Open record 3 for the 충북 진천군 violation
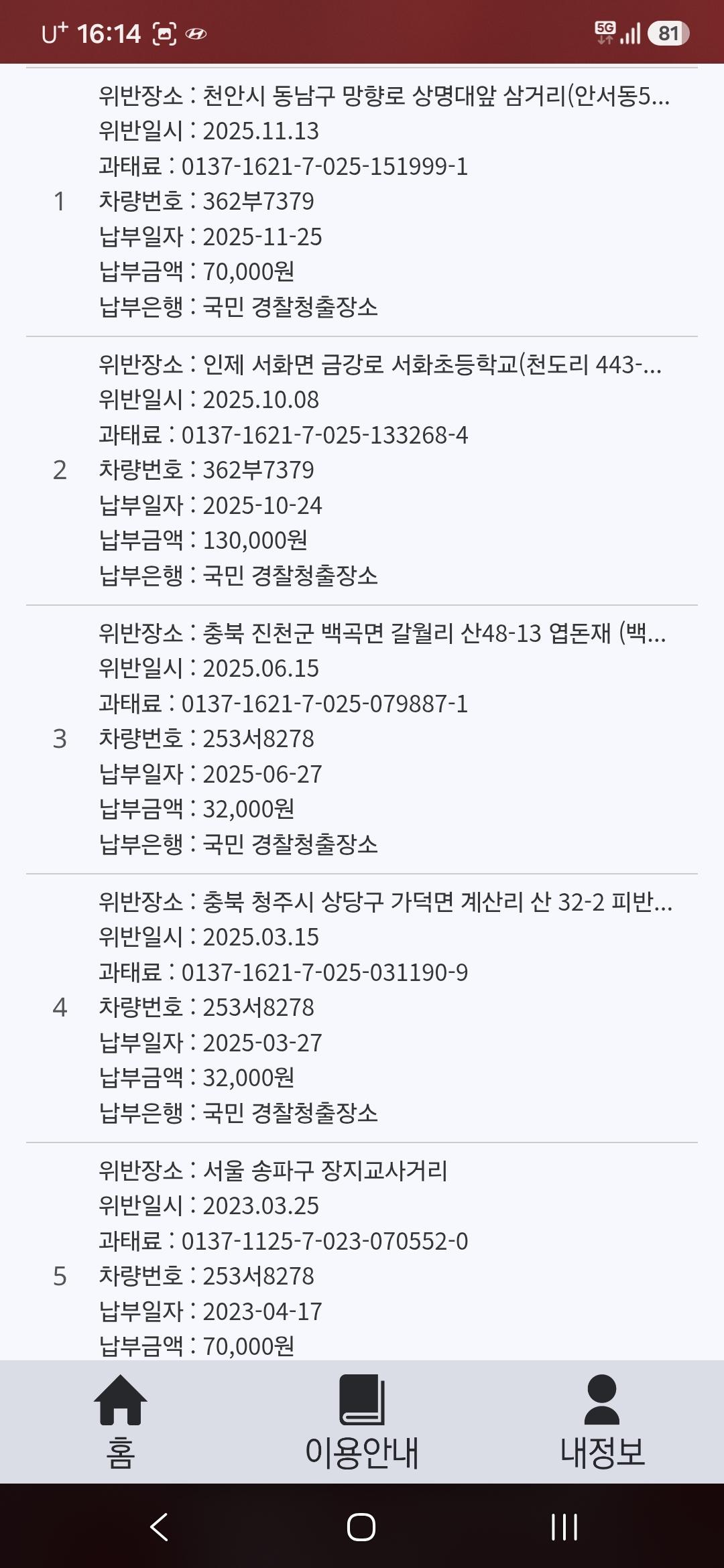The height and width of the screenshot is (1568, 724). (362, 739)
